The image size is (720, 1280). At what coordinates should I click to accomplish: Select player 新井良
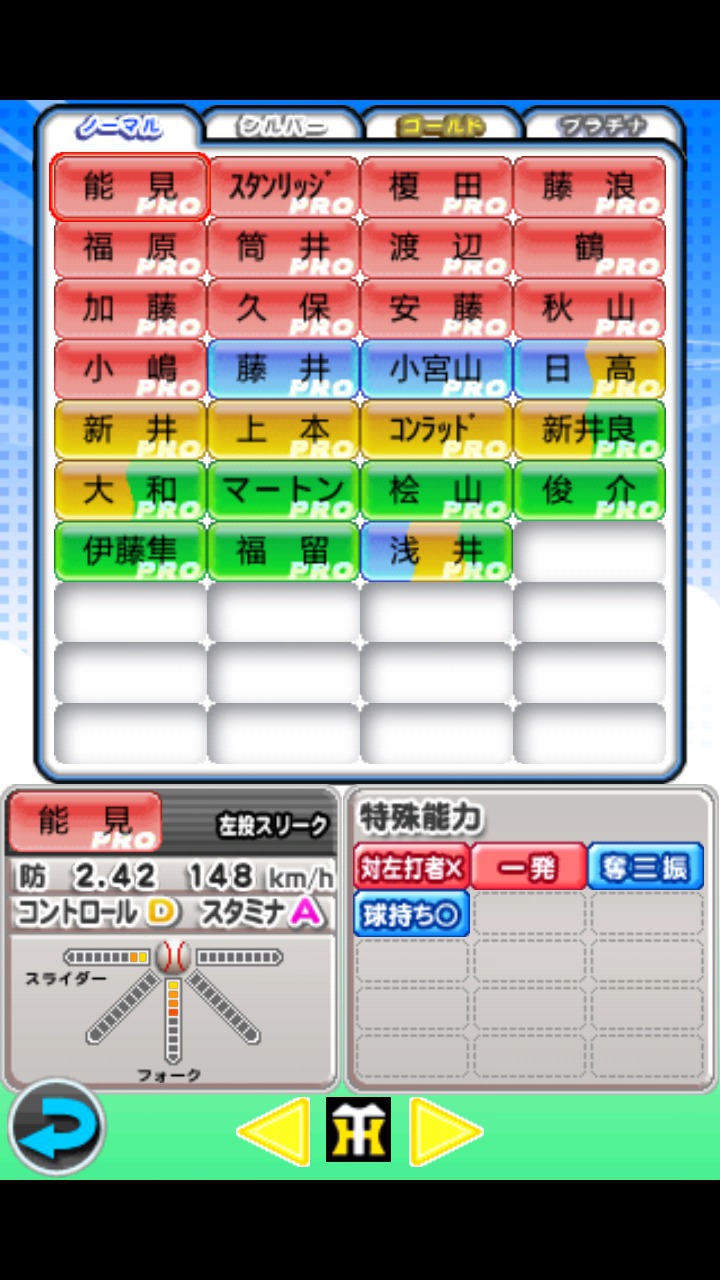point(589,431)
